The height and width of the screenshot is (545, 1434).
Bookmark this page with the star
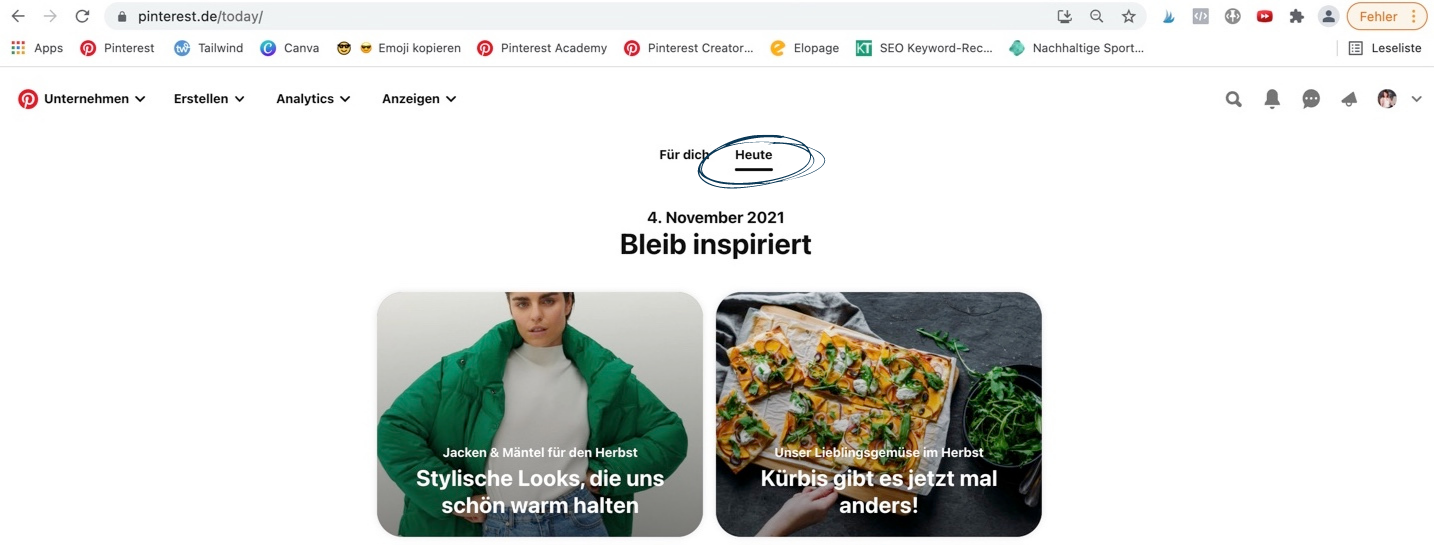(1129, 16)
